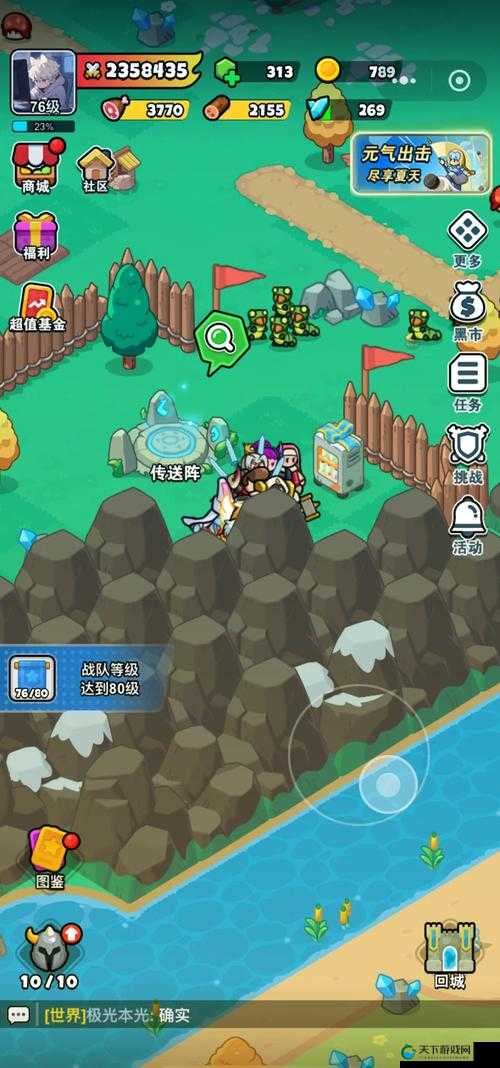This screenshot has width=500, height=1068.
Task: Tap the target circle menu button
Action: tap(459, 82)
